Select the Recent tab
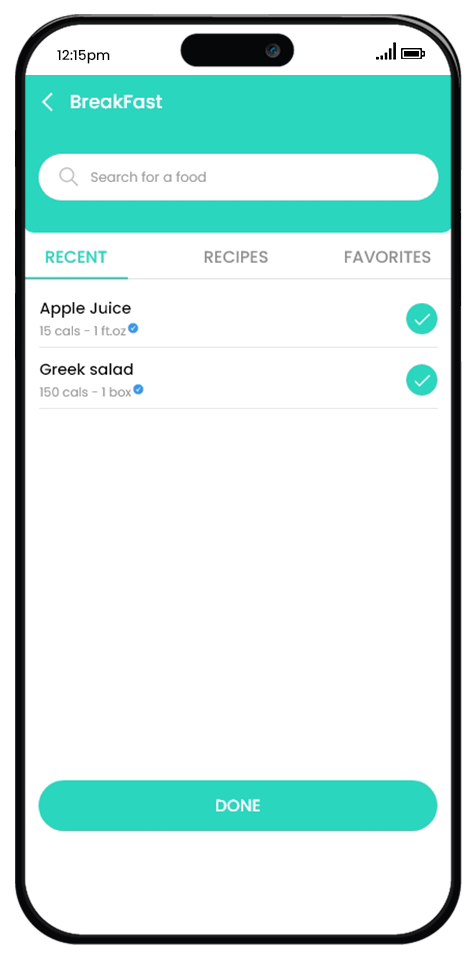475x960 pixels. click(76, 257)
